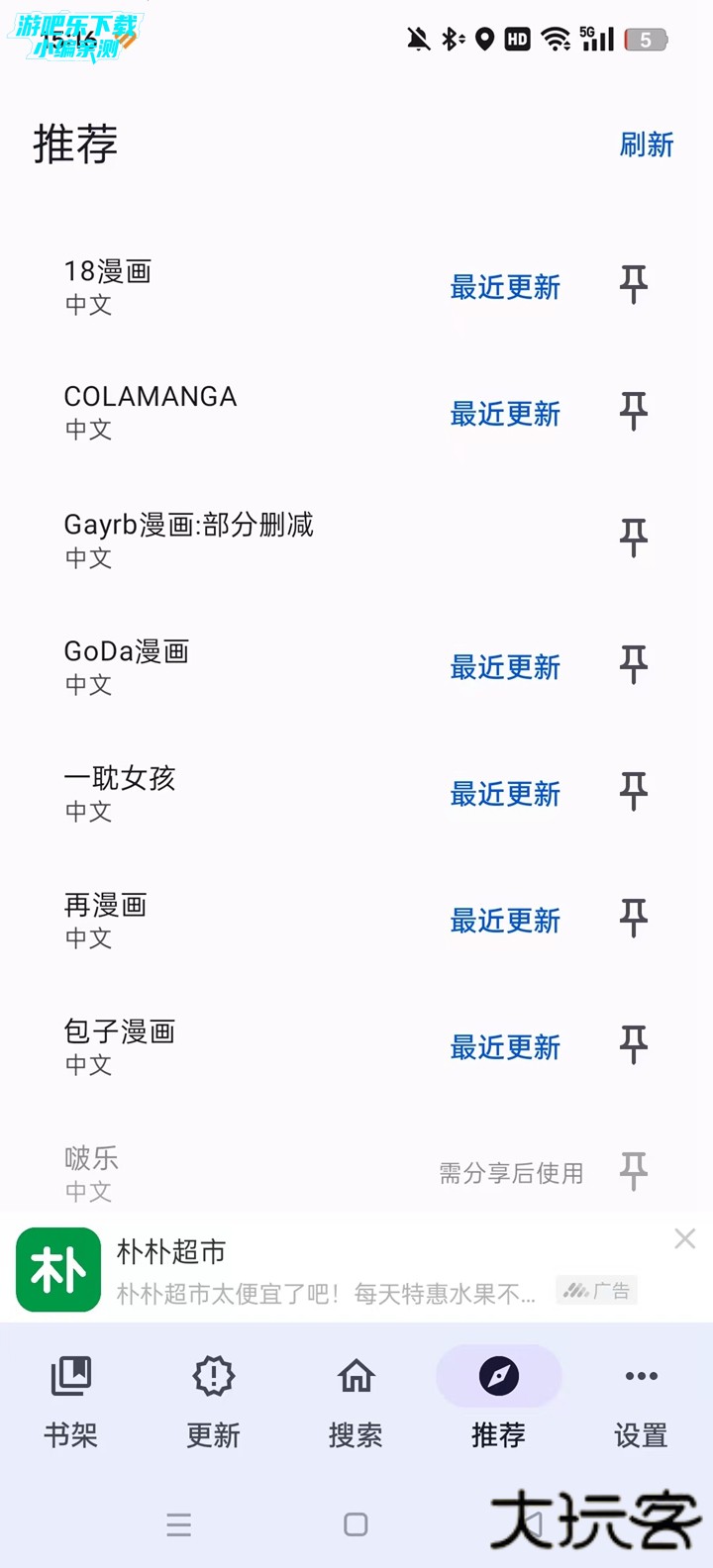Open the Gayrb漫画 source row

(x=188, y=539)
